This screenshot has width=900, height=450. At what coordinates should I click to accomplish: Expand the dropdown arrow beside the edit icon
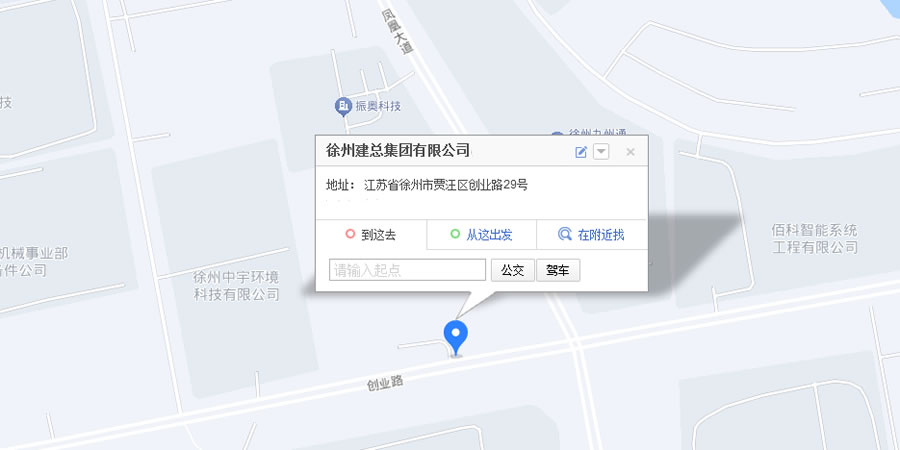point(601,152)
